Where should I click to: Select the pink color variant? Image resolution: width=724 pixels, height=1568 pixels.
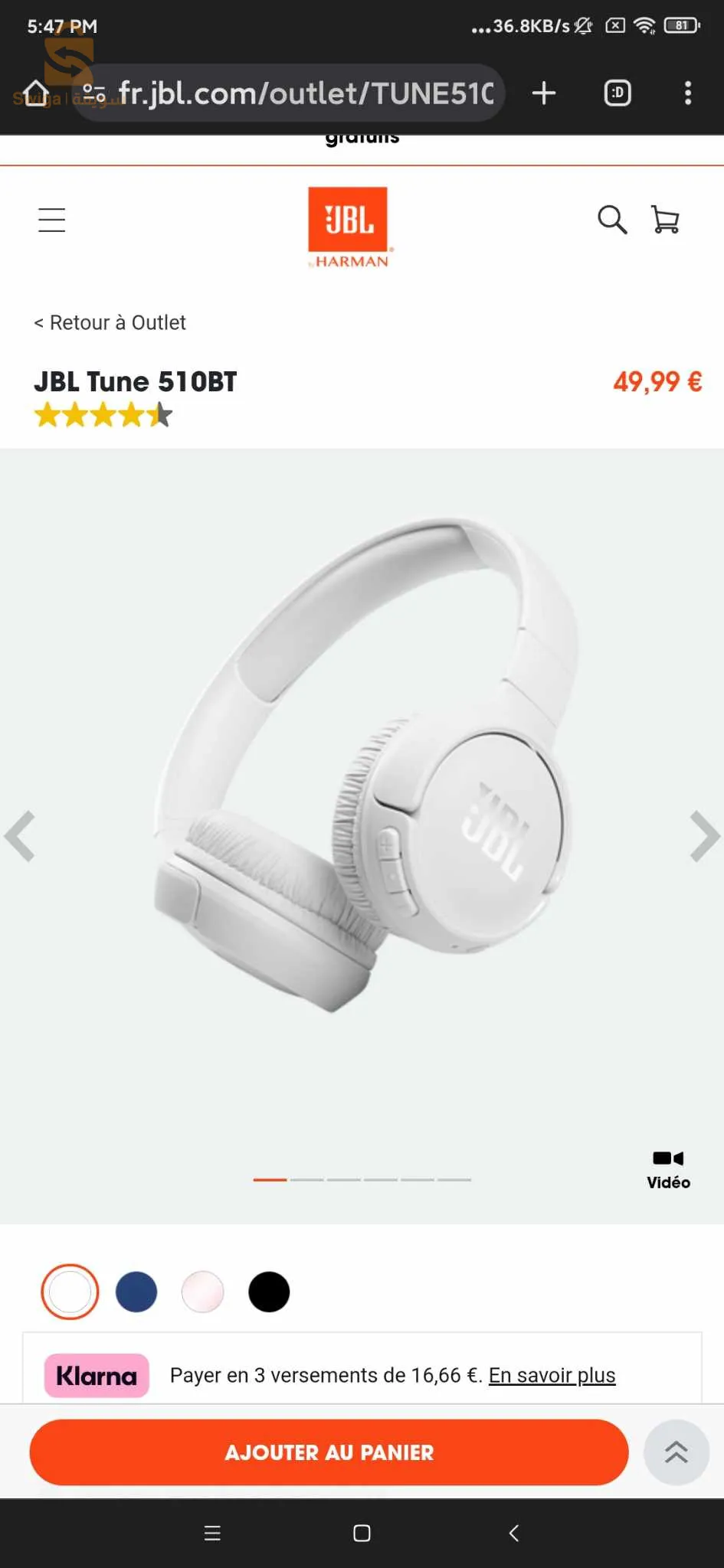click(202, 1292)
